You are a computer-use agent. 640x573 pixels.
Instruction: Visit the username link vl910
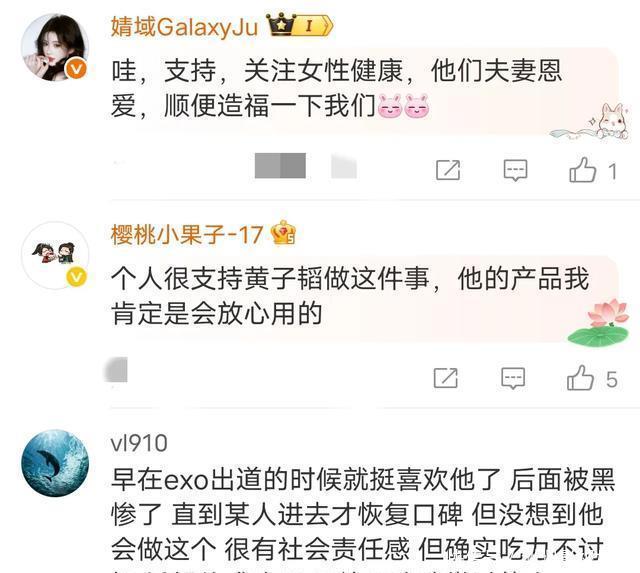point(139,442)
